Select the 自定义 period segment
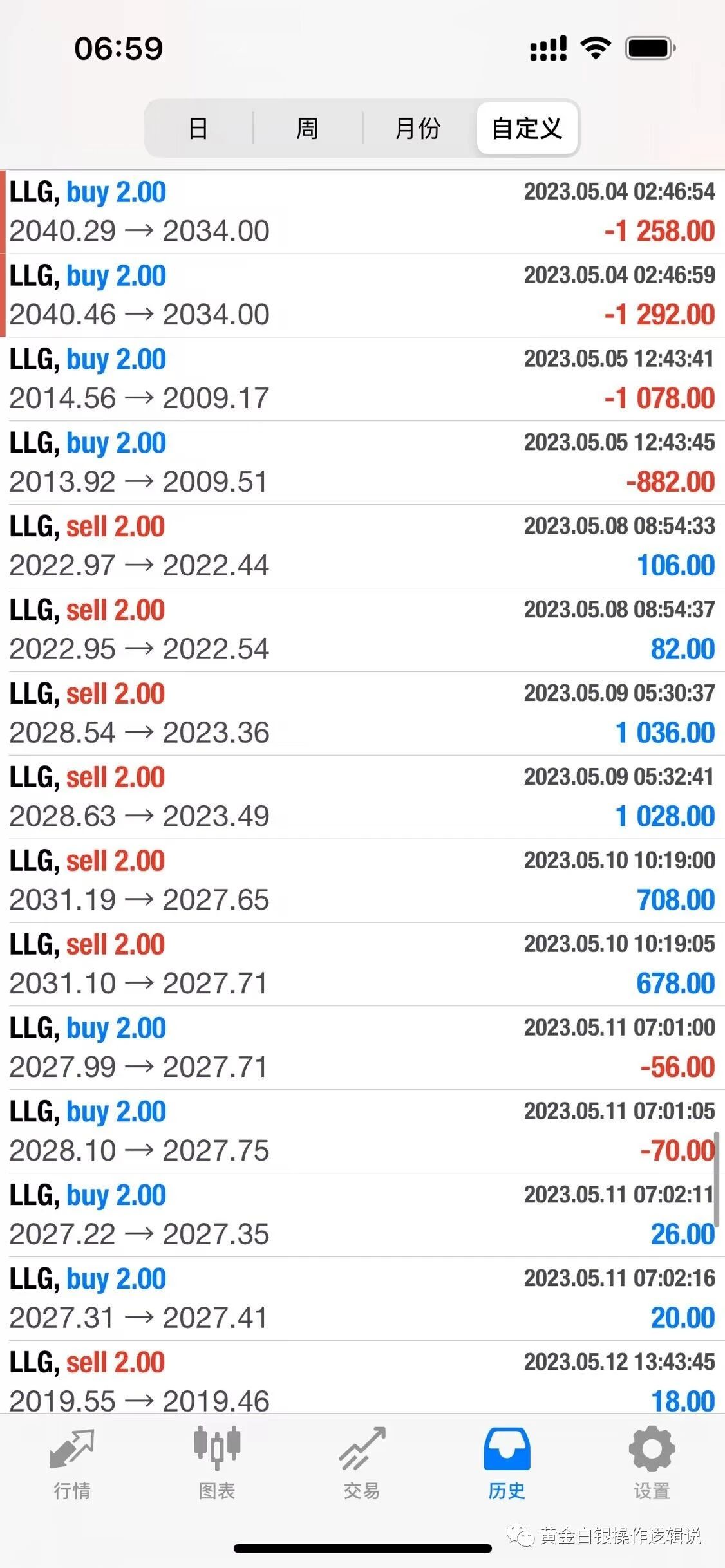Image resolution: width=725 pixels, height=1568 pixels. (x=527, y=128)
